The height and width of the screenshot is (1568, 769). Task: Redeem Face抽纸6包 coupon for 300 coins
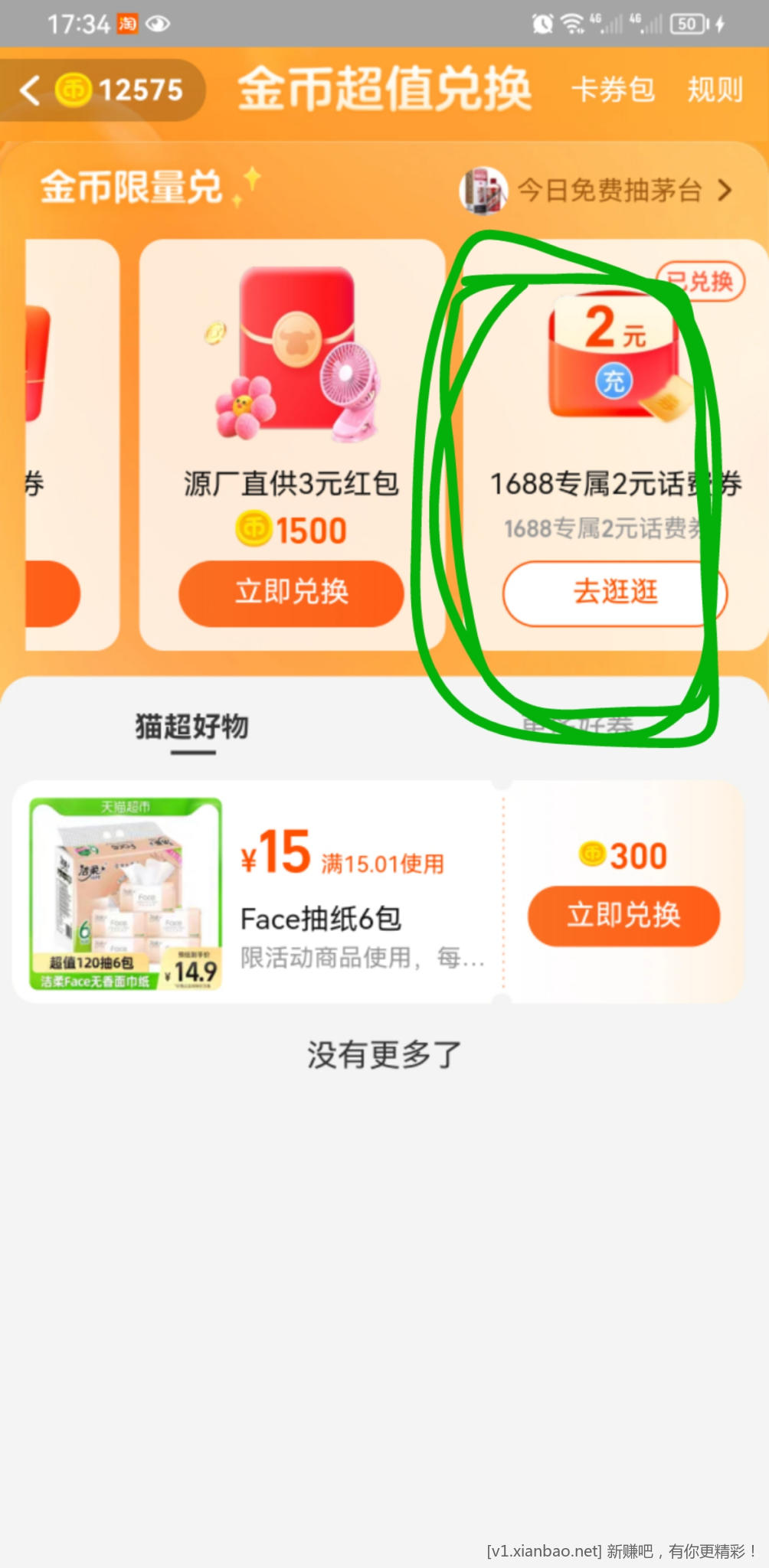(x=623, y=915)
